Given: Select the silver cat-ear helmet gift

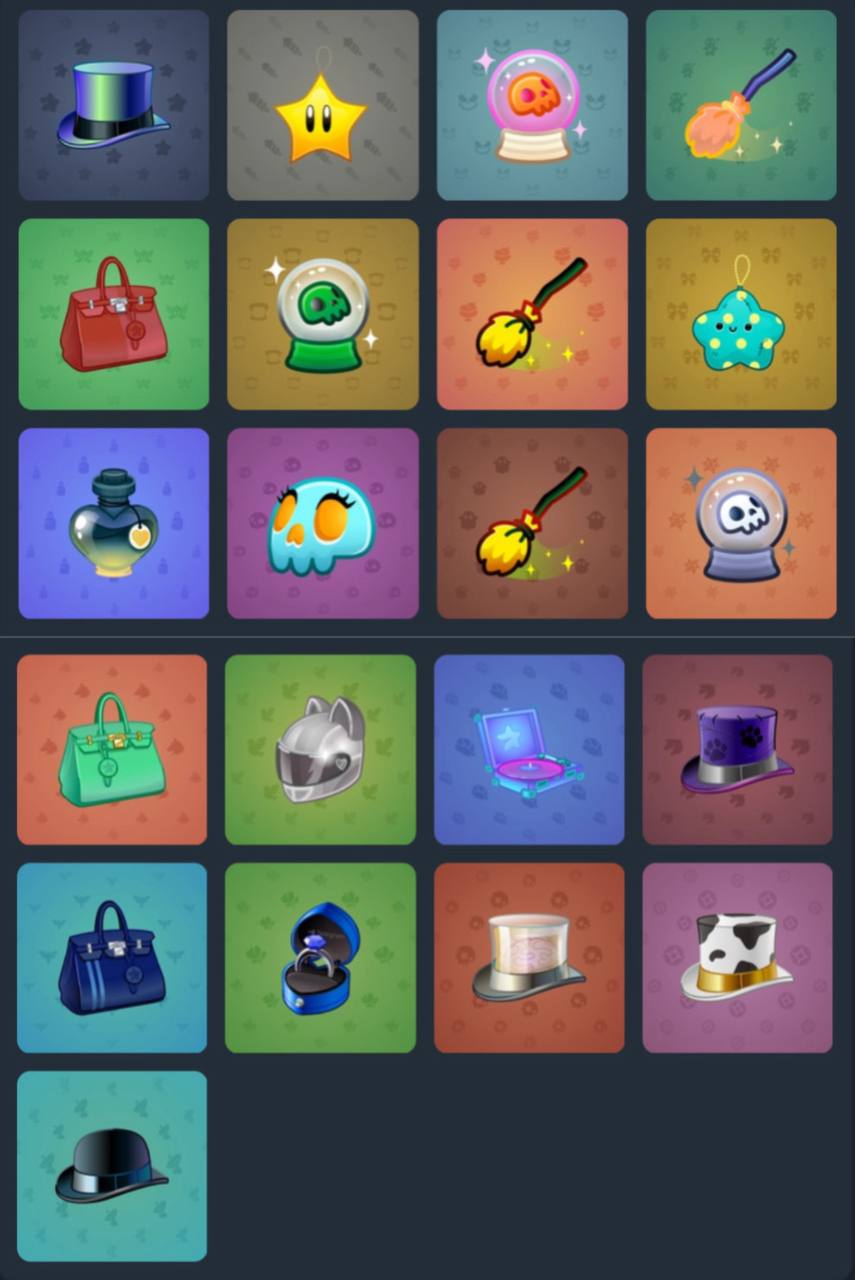Looking at the screenshot, I should tap(320, 749).
